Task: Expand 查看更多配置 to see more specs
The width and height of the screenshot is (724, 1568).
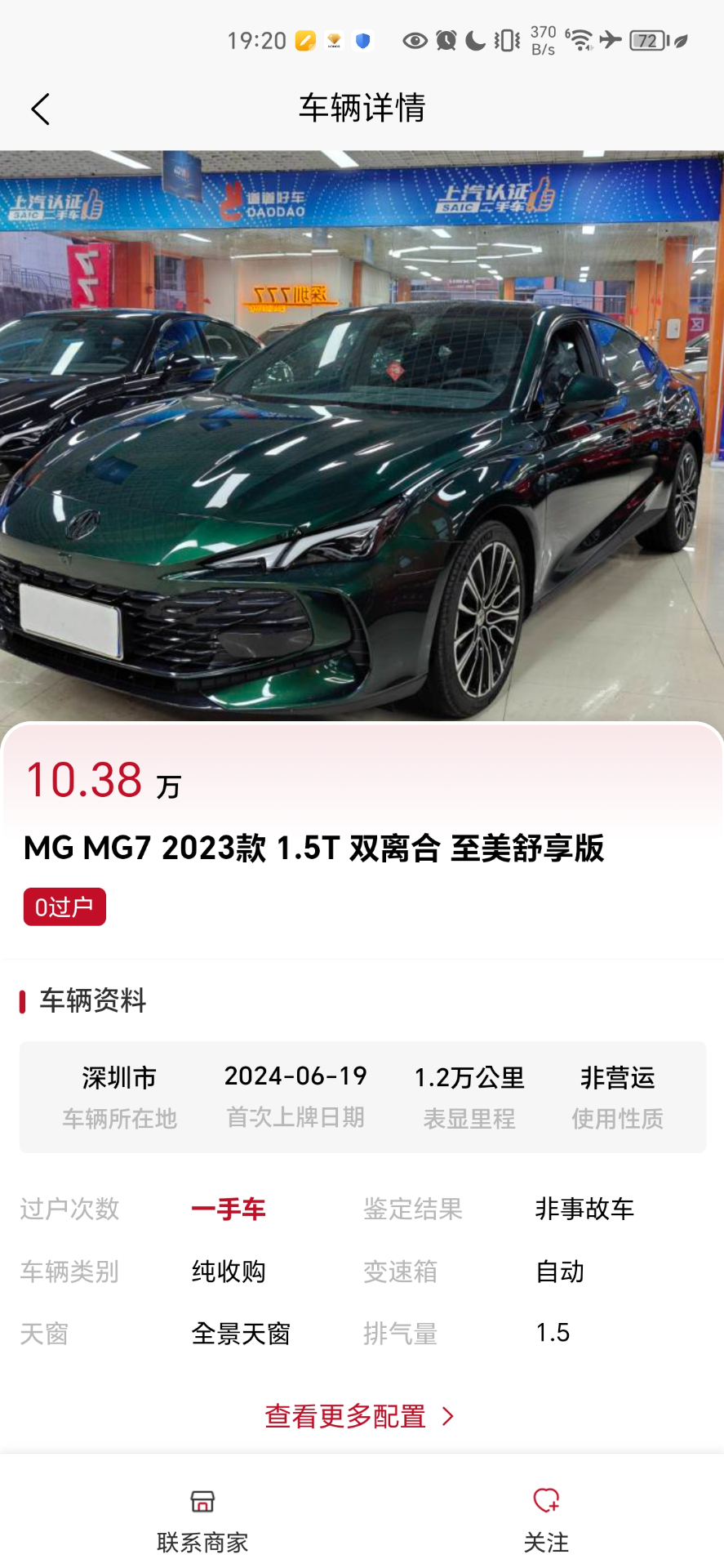Action: [344, 1417]
